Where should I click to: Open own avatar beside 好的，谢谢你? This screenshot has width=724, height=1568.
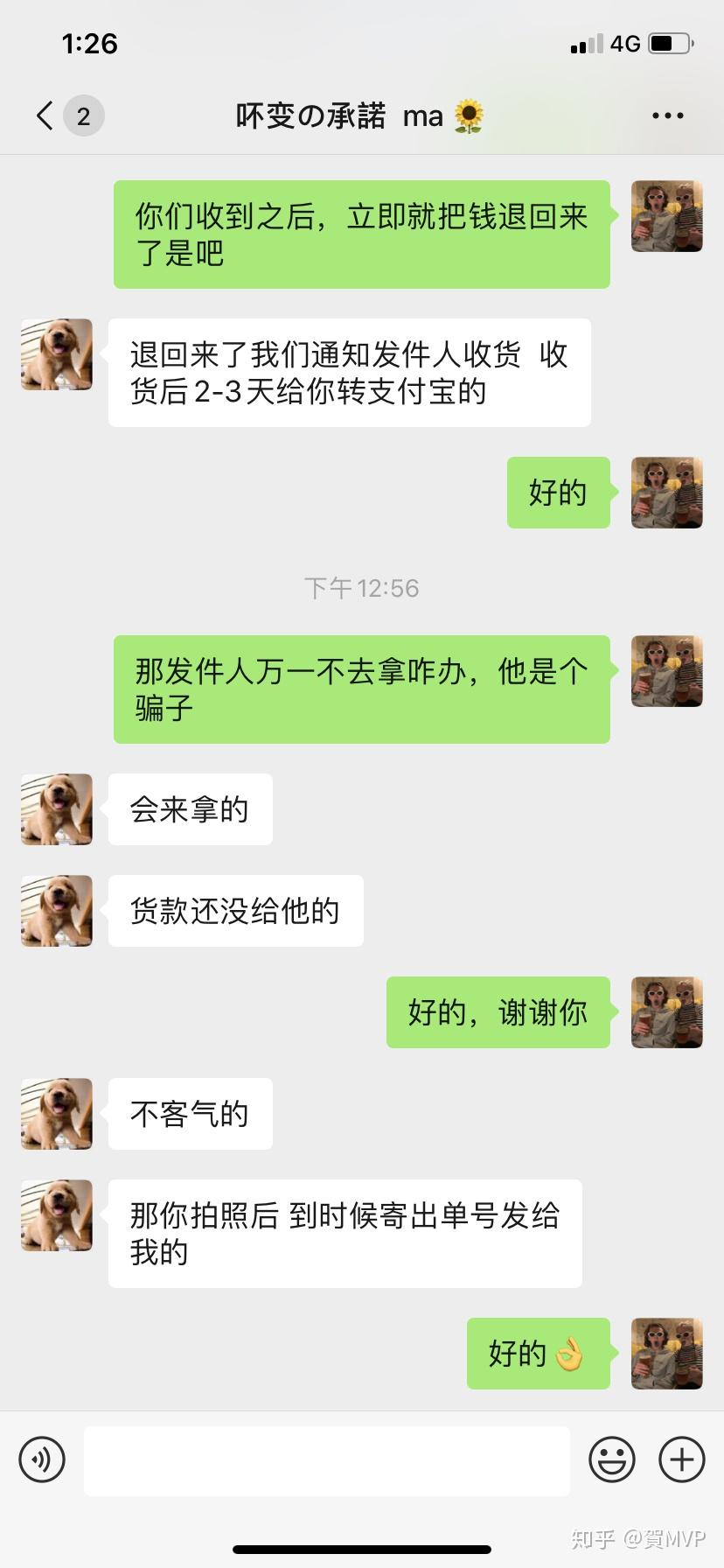(666, 1012)
